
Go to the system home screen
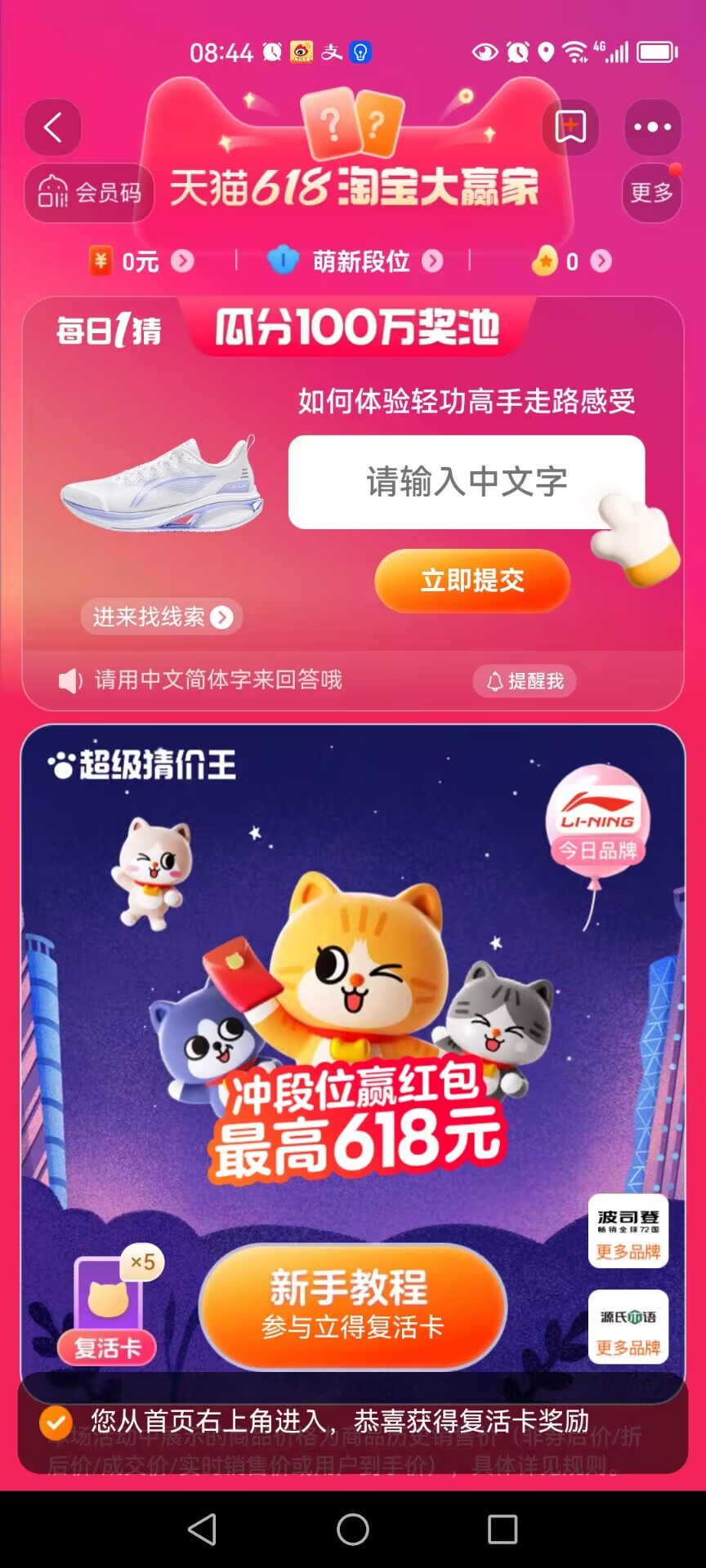[x=353, y=1529]
